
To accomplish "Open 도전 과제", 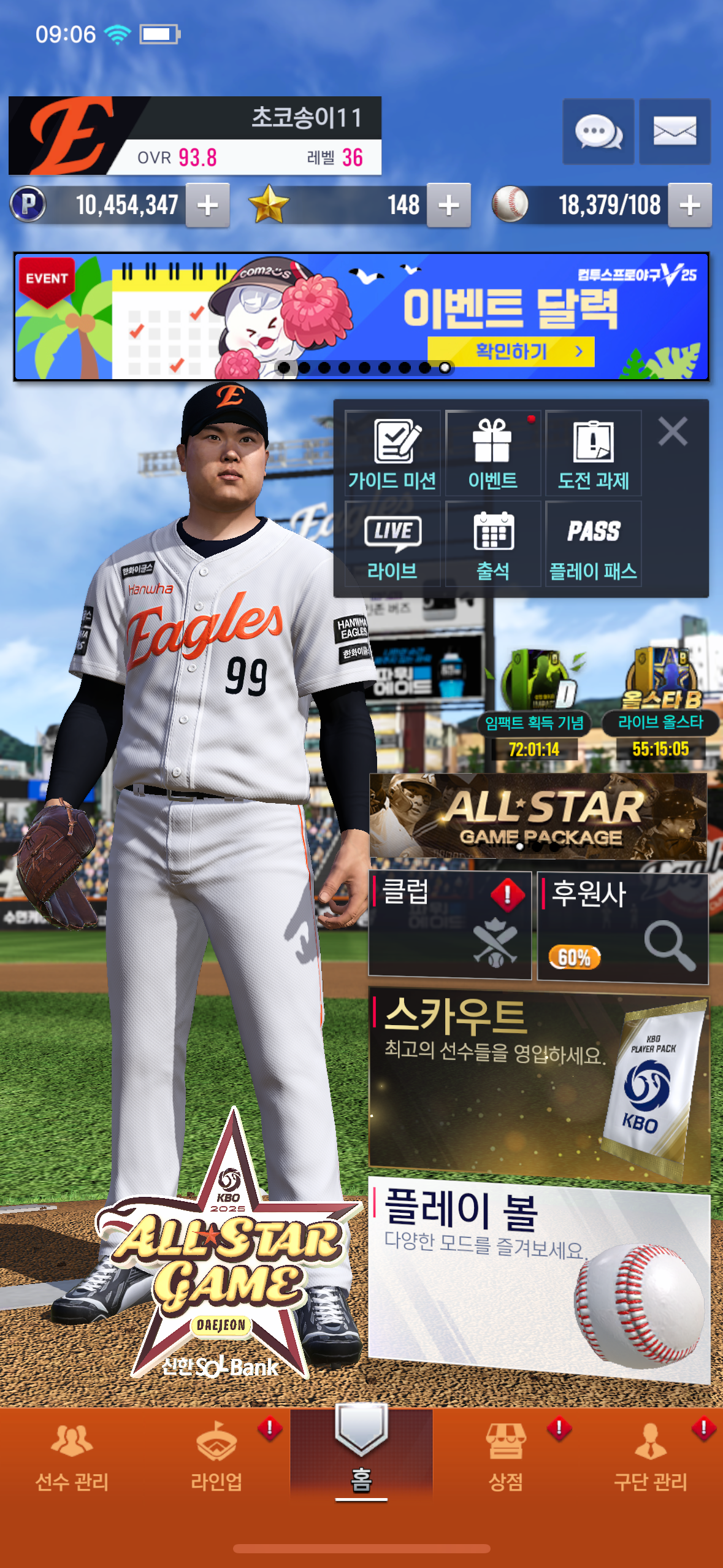I will coord(594,453).
